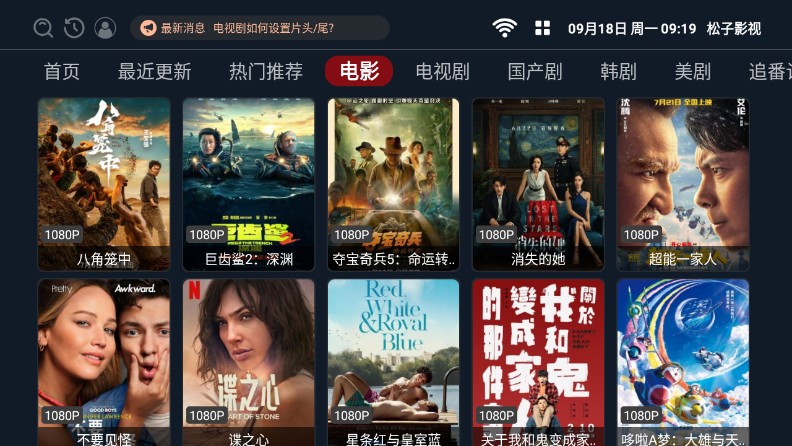Viewport: 792px width, 446px height.
Task: Switch to the 热门推荐 tab
Action: (x=266, y=72)
